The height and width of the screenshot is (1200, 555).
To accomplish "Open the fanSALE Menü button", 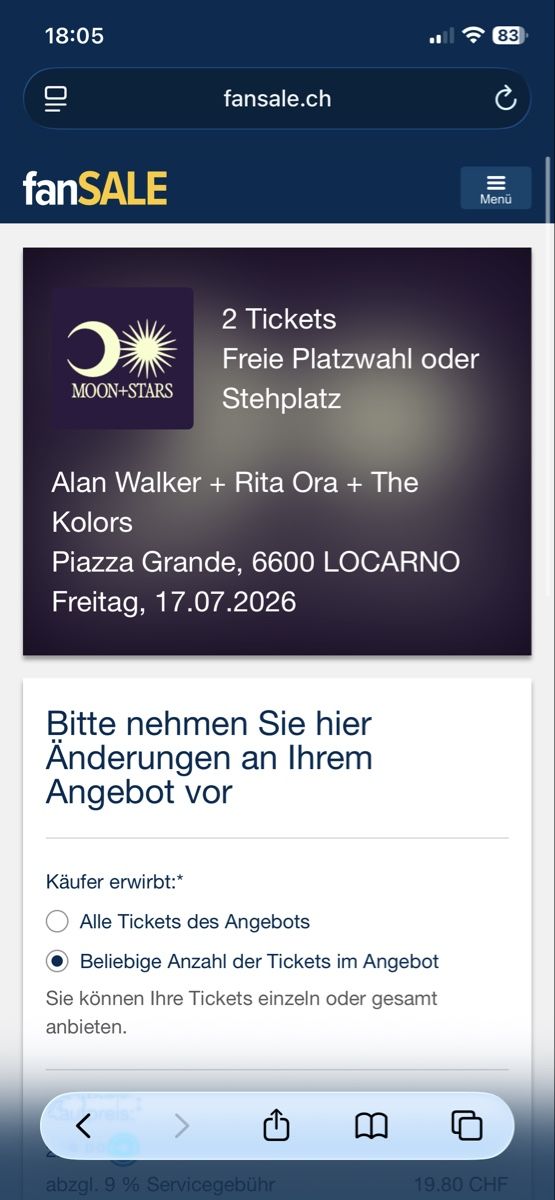I will 495,188.
